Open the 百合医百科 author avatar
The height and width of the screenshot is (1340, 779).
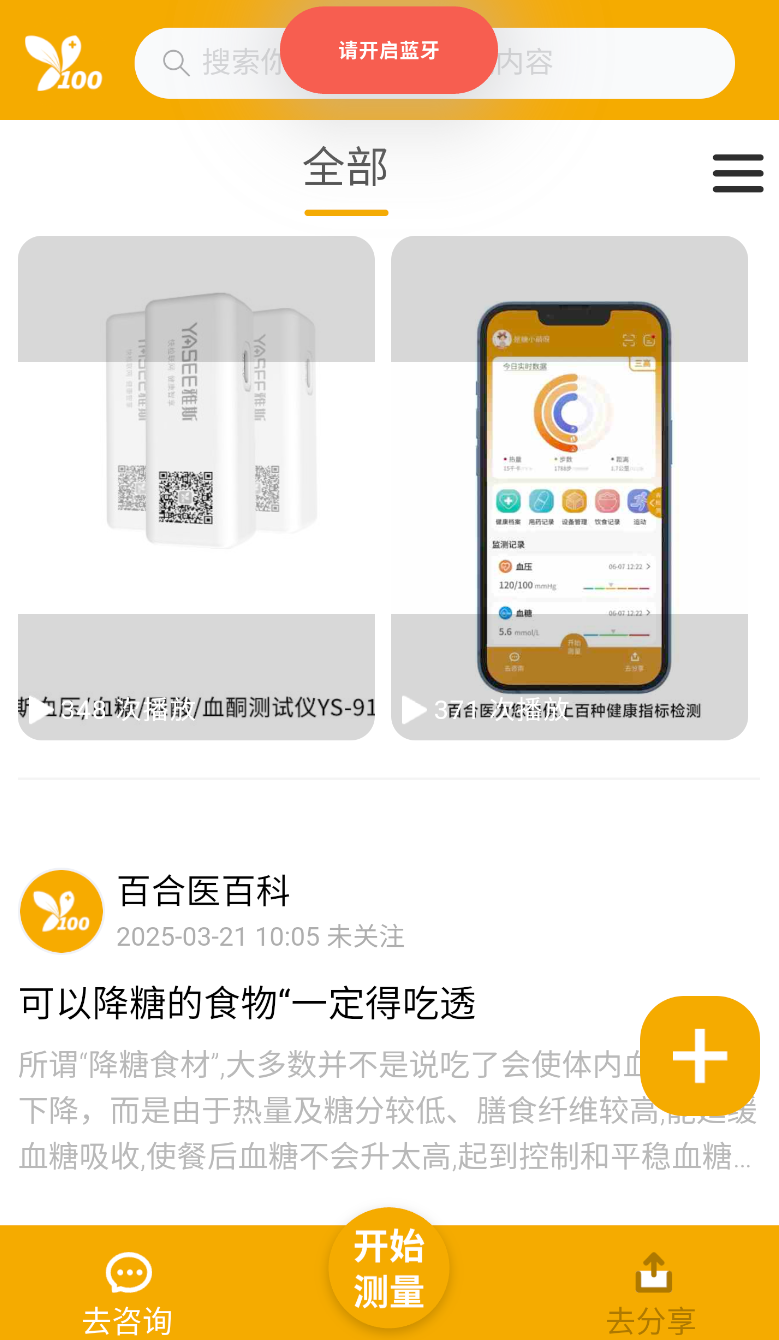point(62,911)
